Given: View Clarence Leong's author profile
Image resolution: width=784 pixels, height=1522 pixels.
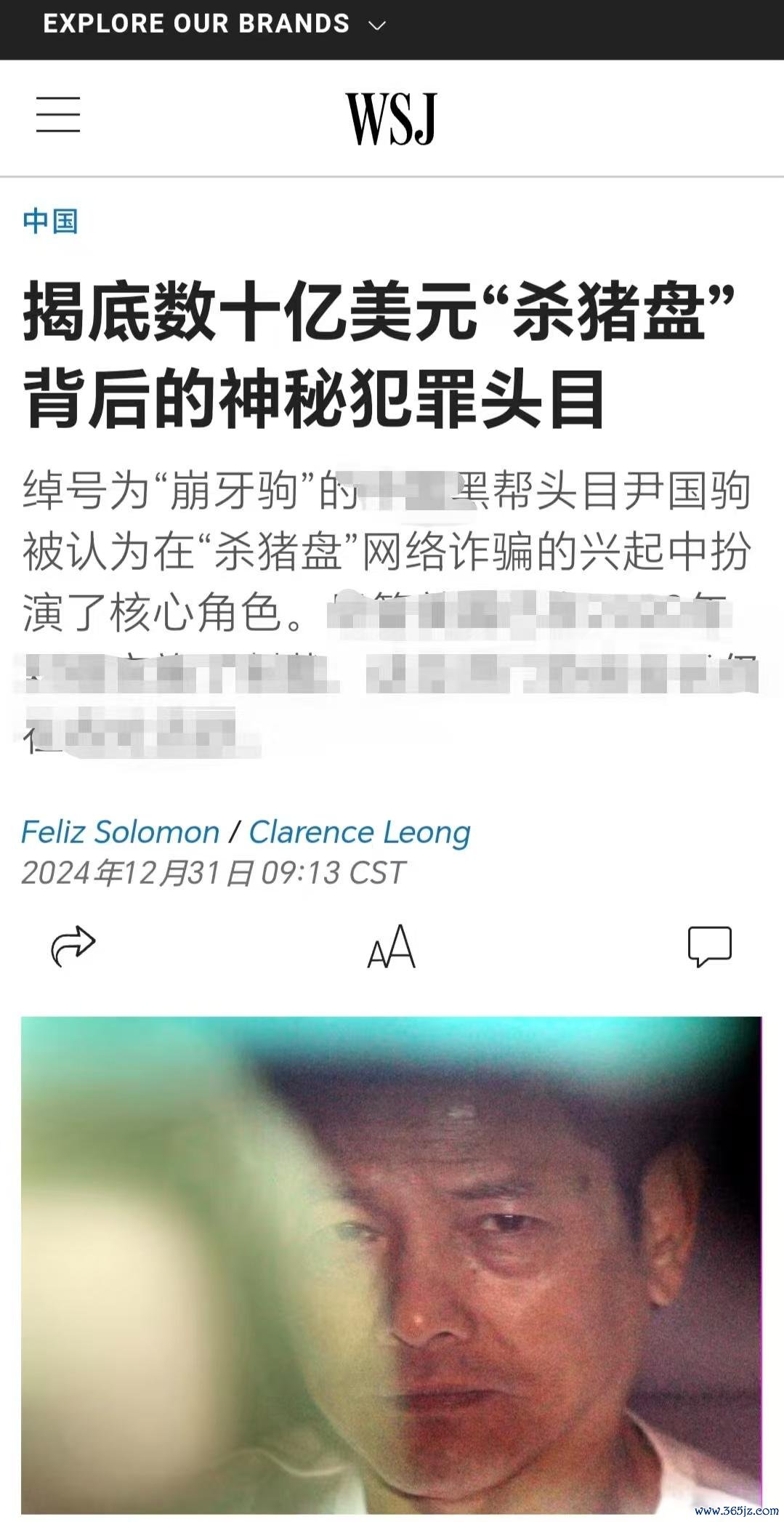Looking at the screenshot, I should pyautogui.click(x=360, y=832).
